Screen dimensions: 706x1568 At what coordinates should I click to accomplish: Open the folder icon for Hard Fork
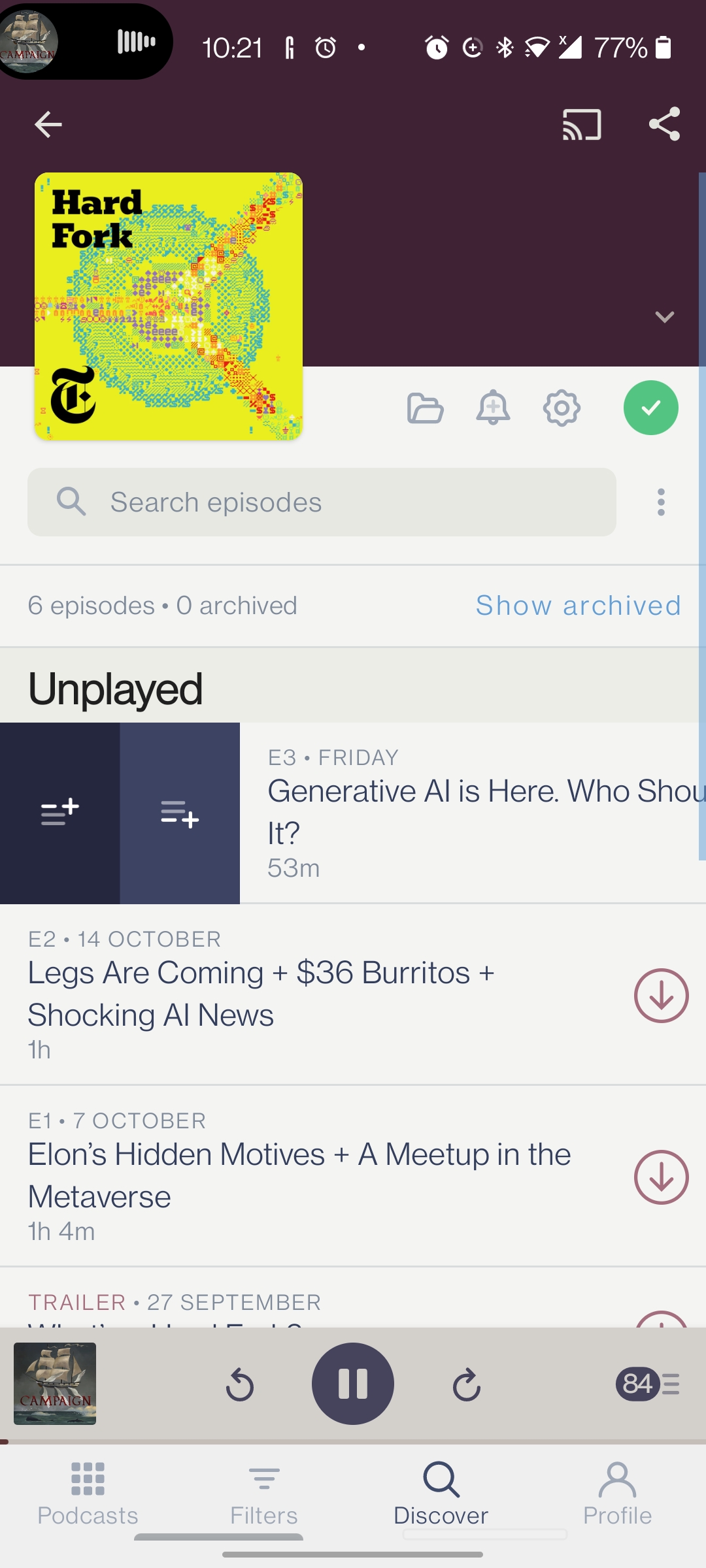425,408
